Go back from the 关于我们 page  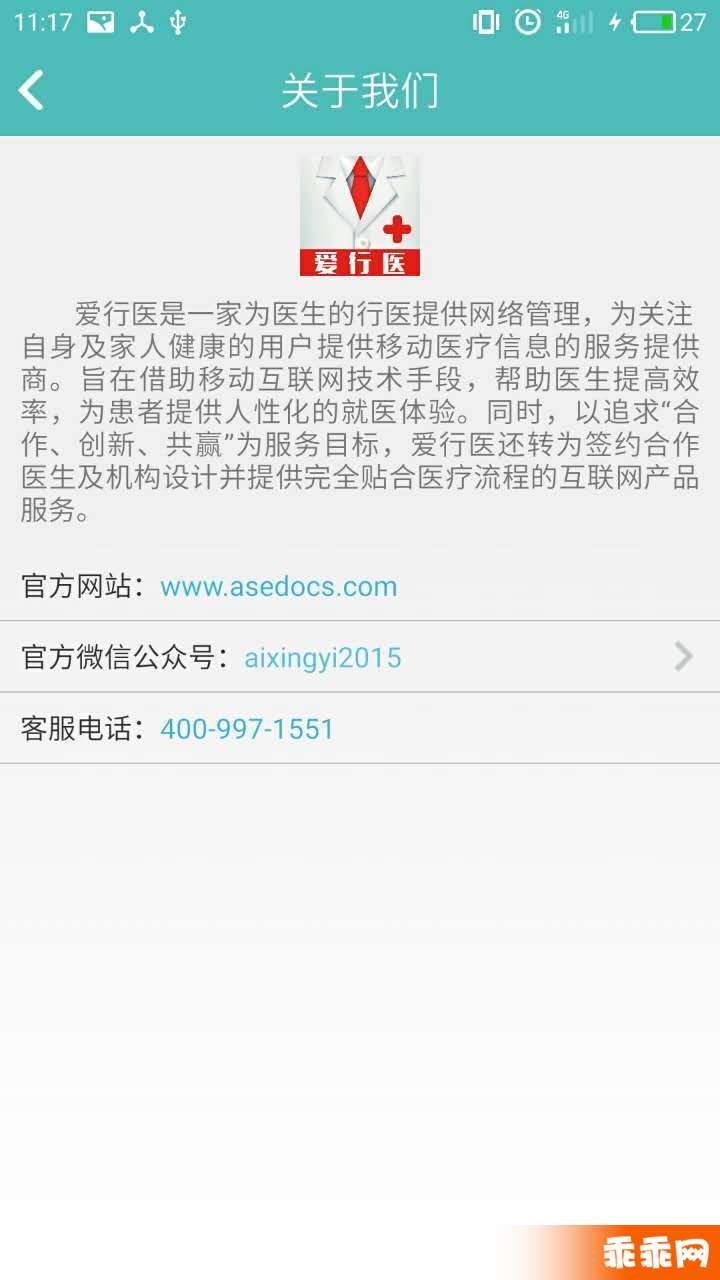(32, 90)
